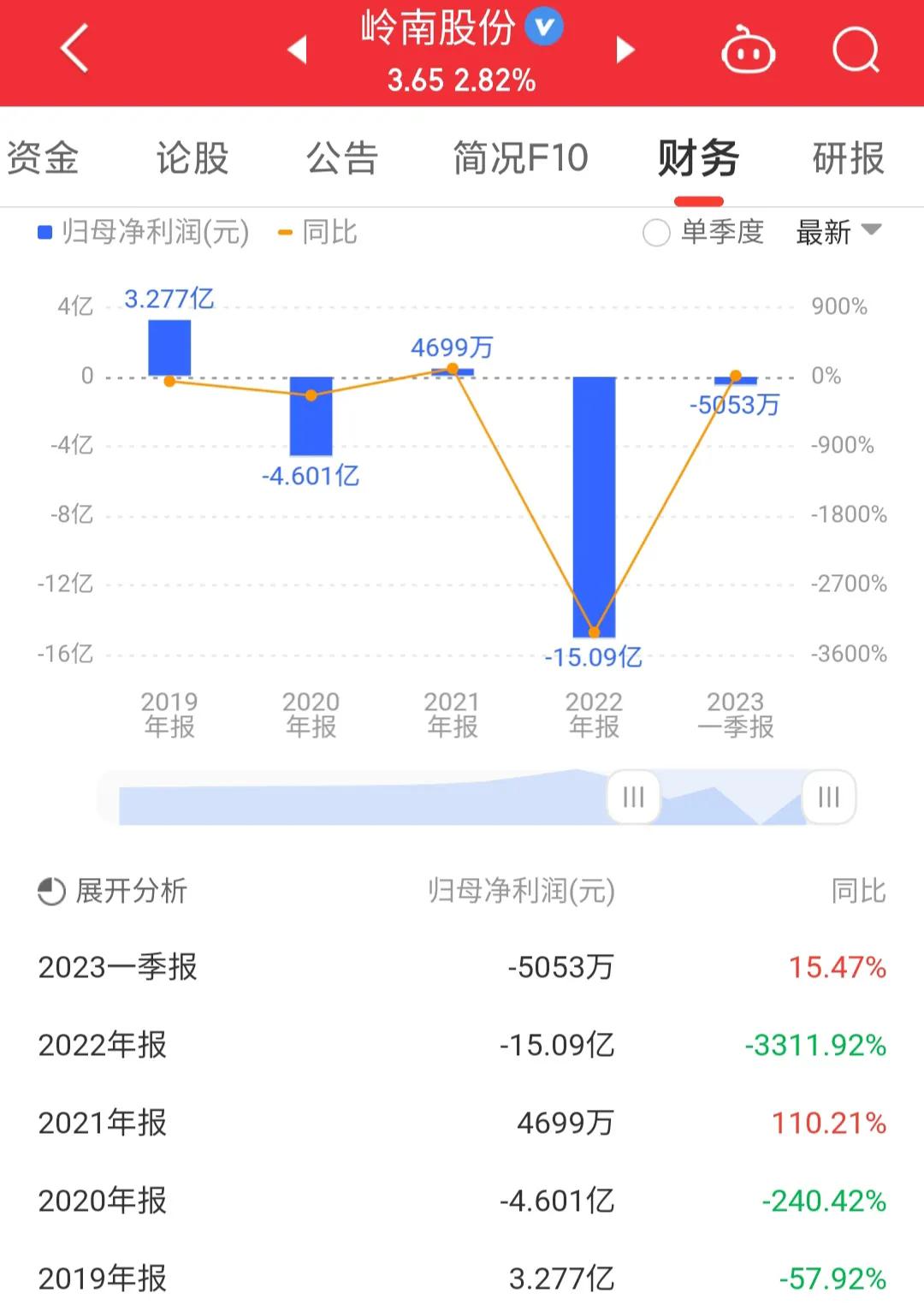Open the robot assistant icon
Viewport: 924px width, 1305px height.
(748, 50)
